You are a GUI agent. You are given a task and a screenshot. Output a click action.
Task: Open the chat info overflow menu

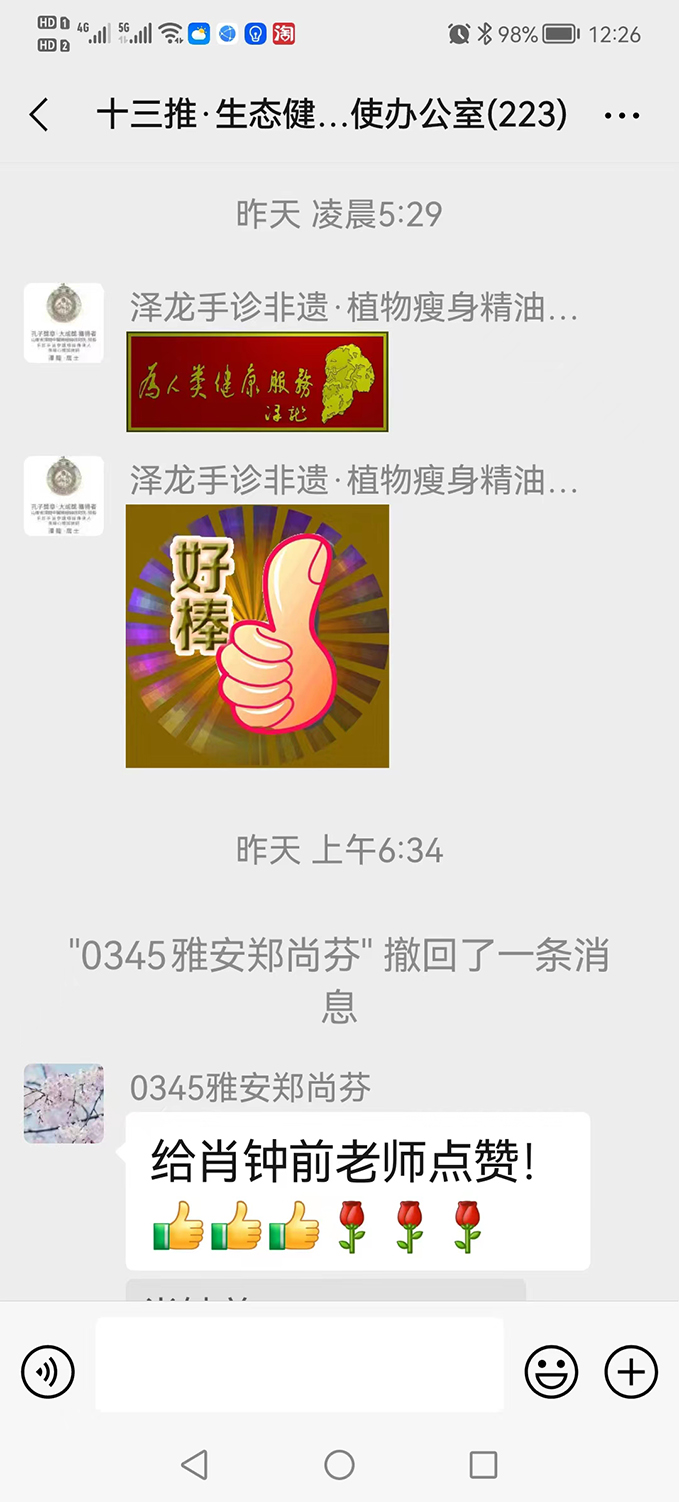pos(622,117)
